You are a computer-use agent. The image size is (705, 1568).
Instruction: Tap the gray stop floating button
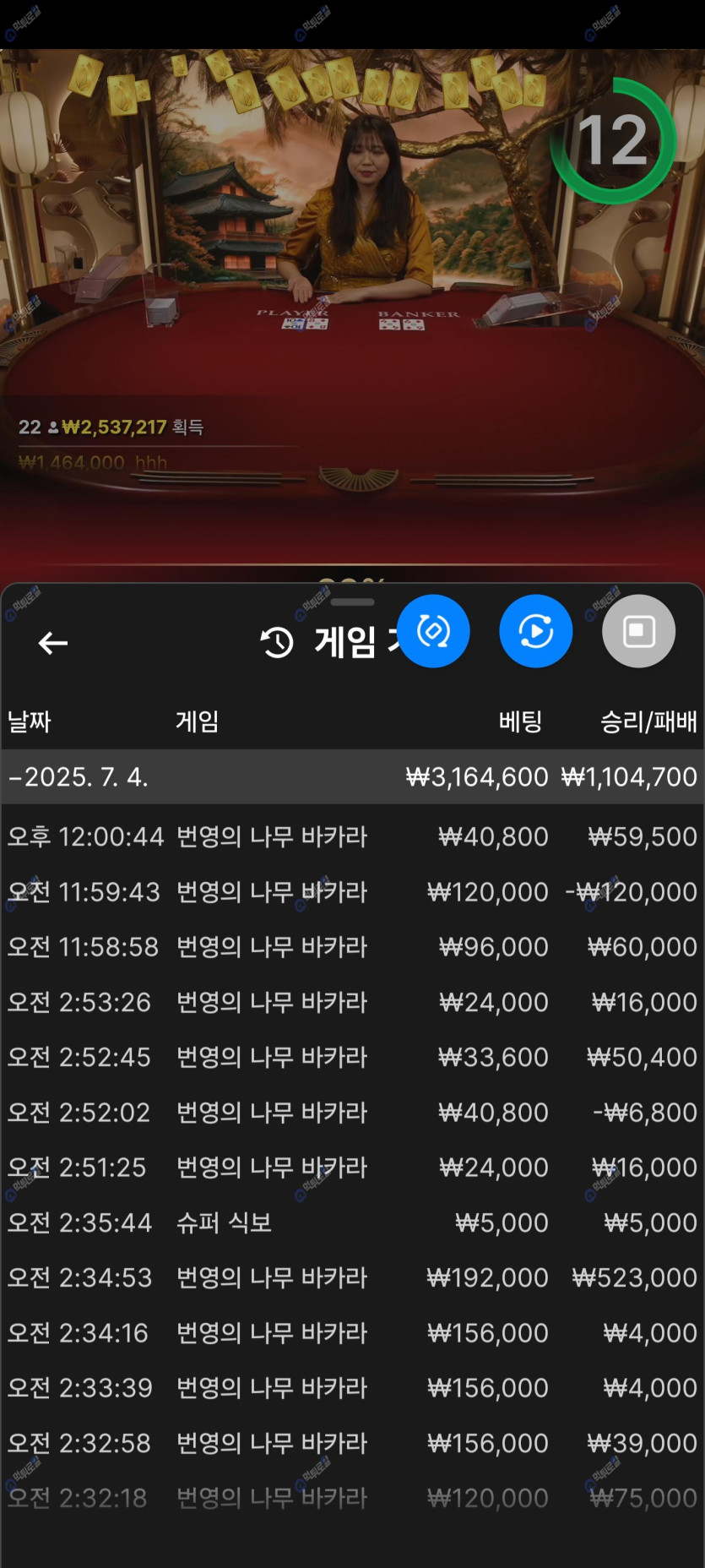click(638, 631)
